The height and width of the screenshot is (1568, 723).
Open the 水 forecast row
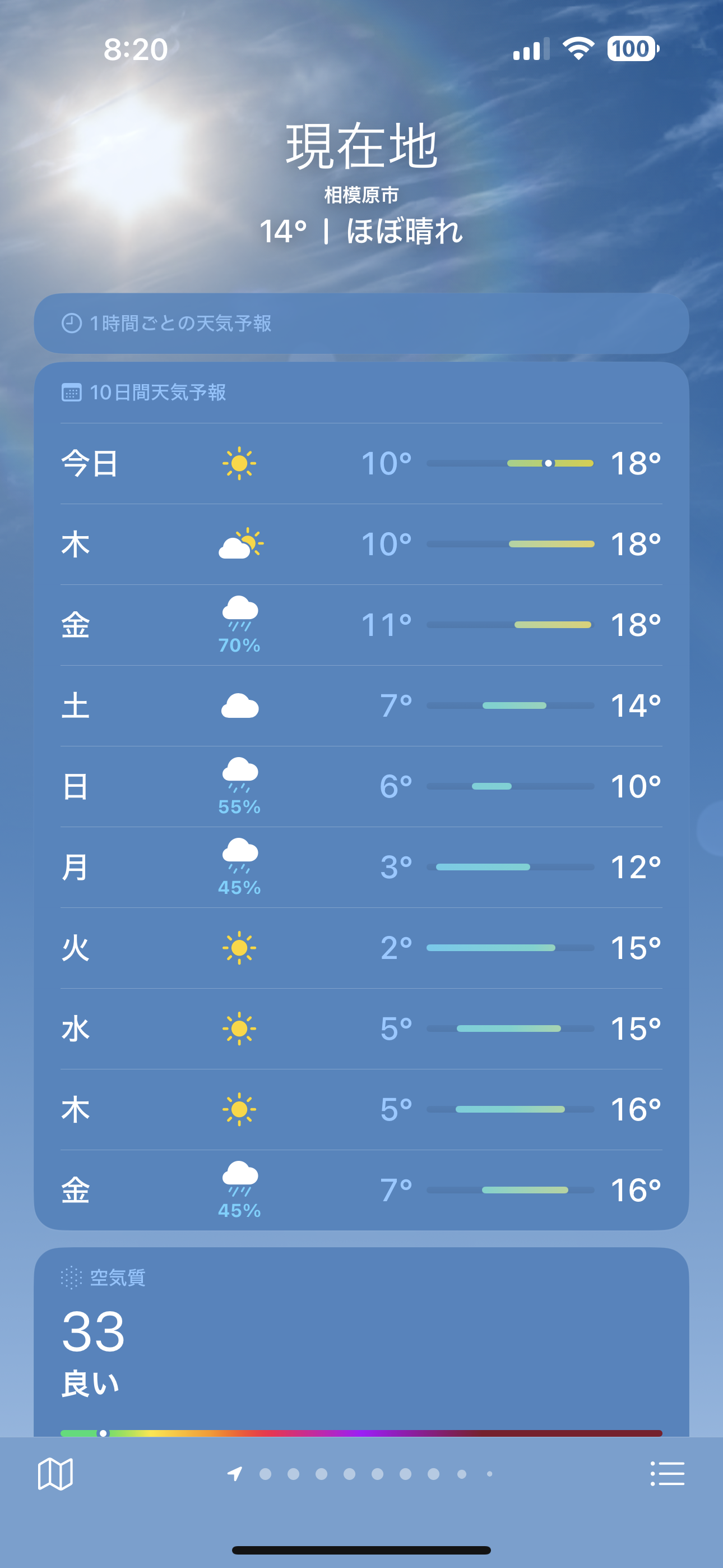tap(361, 1028)
